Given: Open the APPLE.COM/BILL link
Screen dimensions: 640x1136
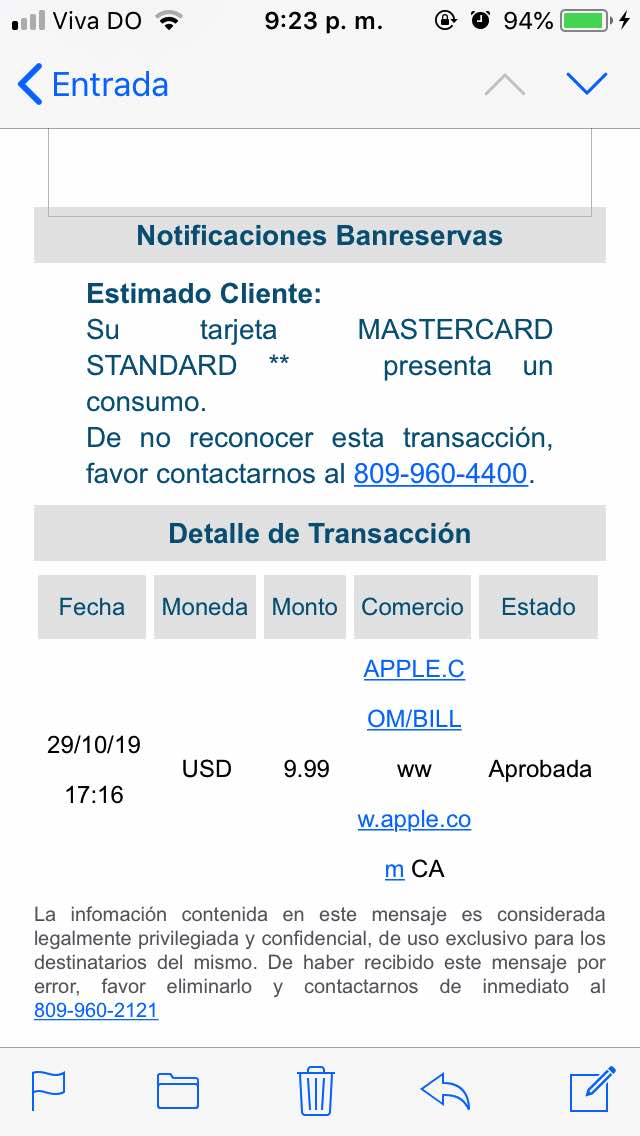Looking at the screenshot, I should pos(414,669).
